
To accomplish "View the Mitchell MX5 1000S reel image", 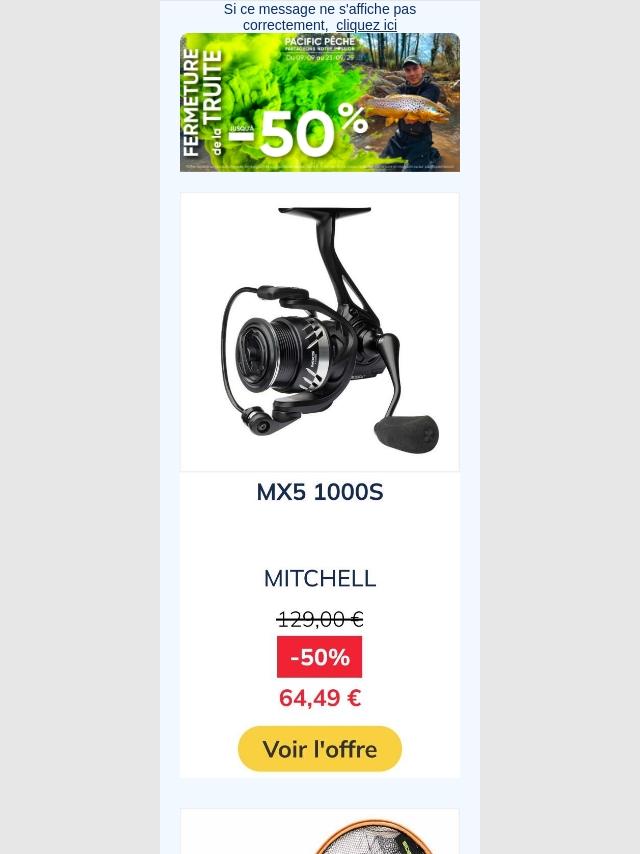I will pyautogui.click(x=320, y=332).
